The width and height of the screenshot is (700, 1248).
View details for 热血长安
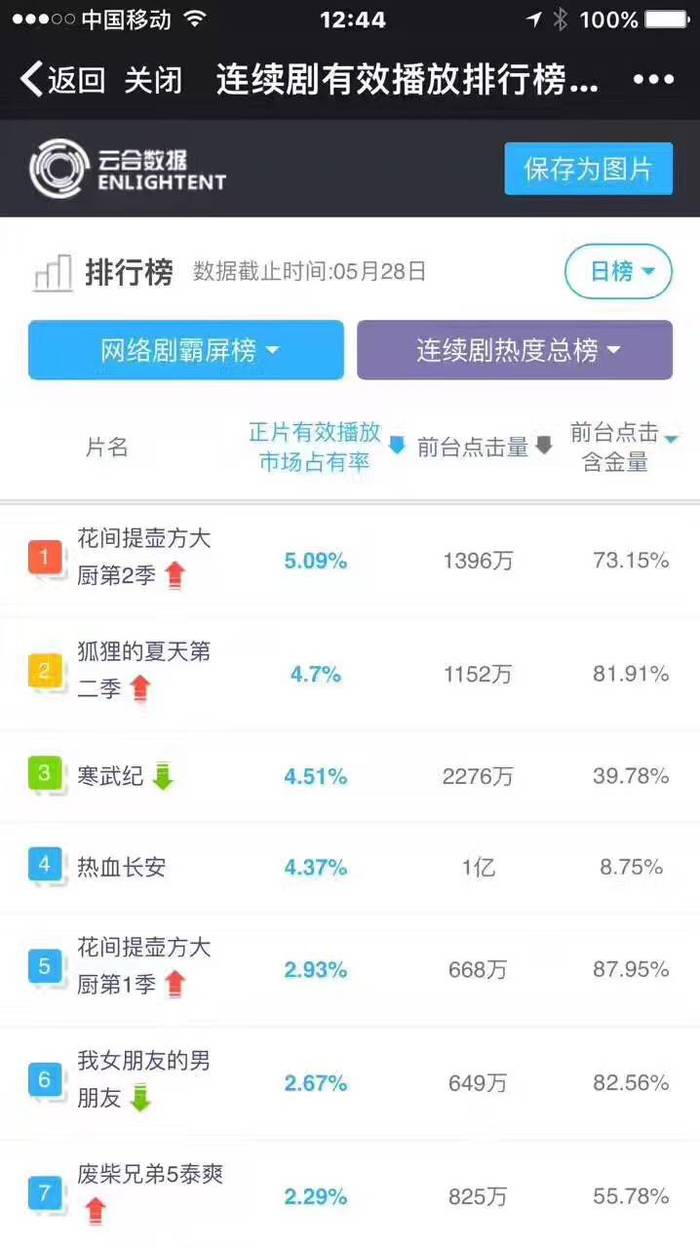tap(350, 867)
